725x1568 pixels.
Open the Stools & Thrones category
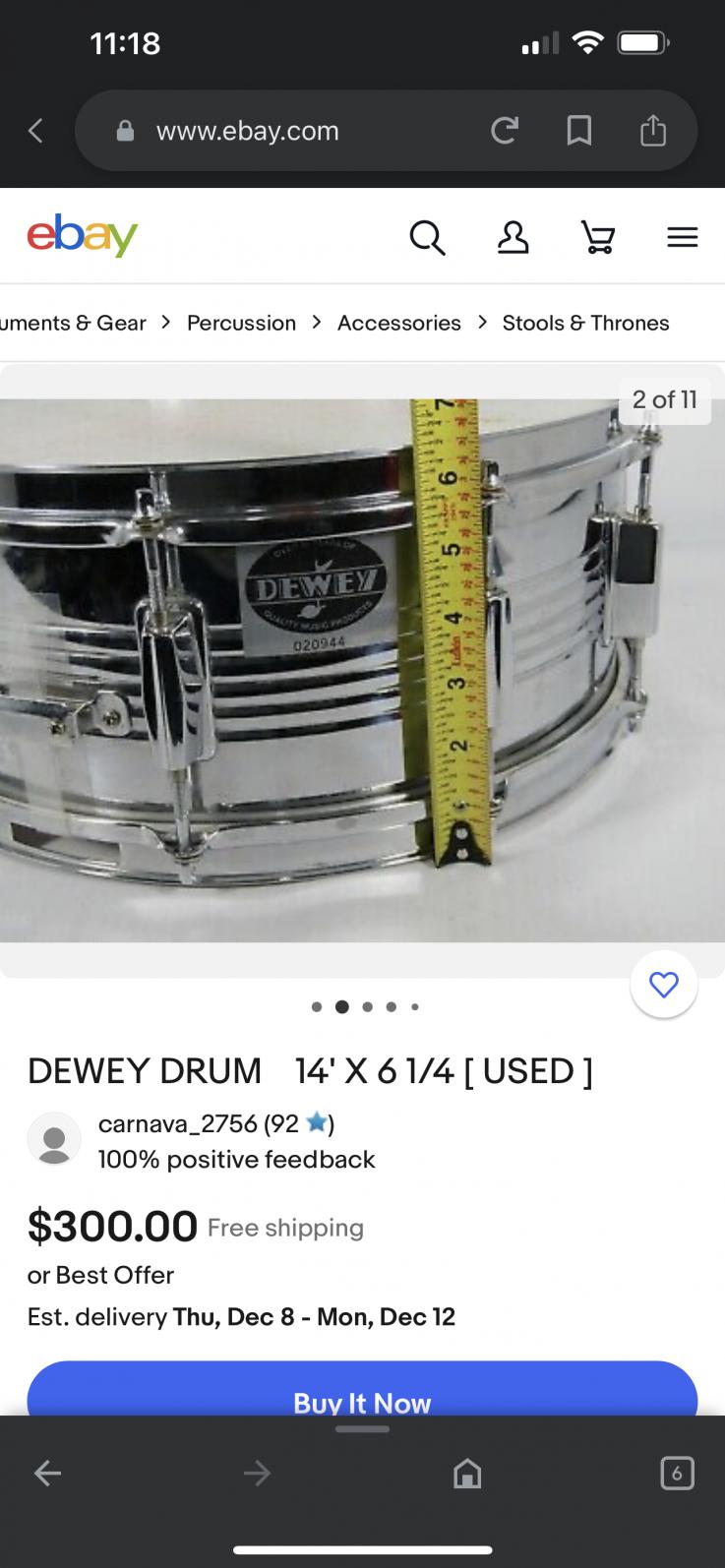click(x=585, y=323)
